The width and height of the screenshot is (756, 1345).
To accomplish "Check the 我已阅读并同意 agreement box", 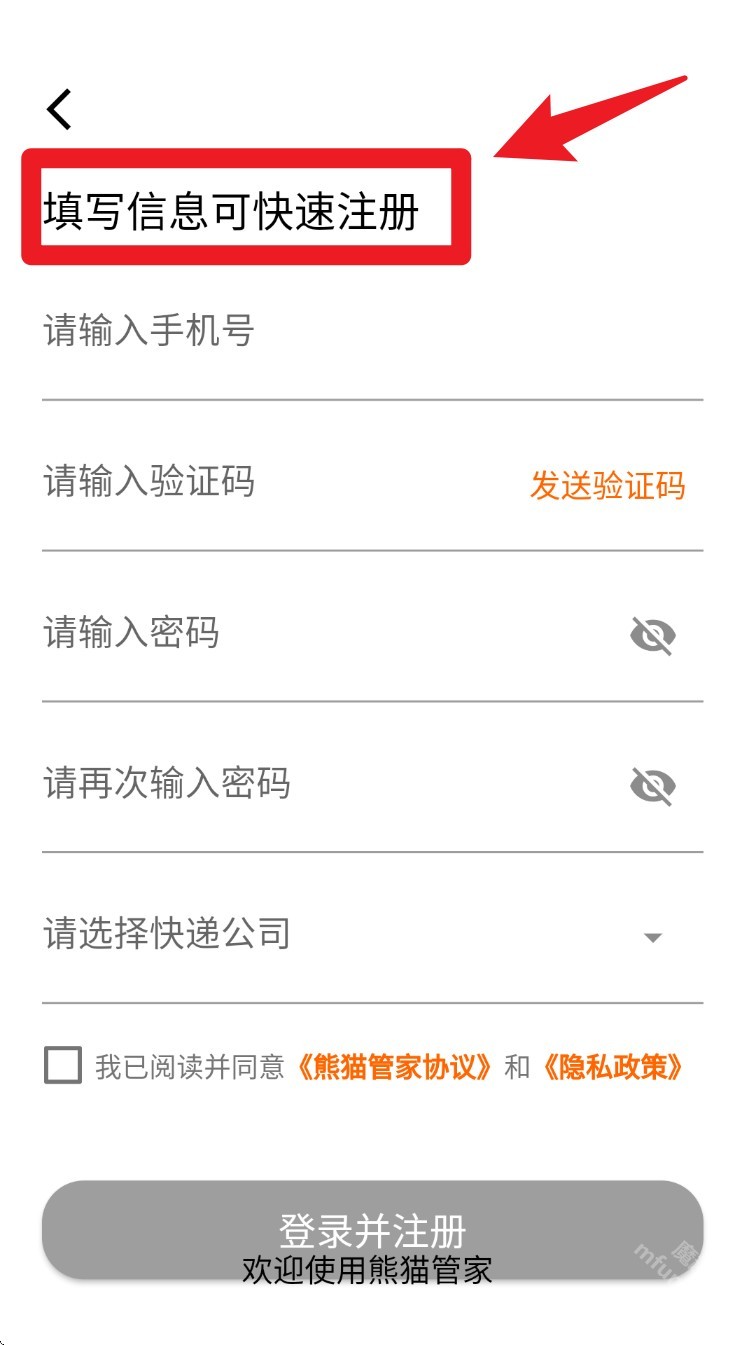I will coord(63,1066).
